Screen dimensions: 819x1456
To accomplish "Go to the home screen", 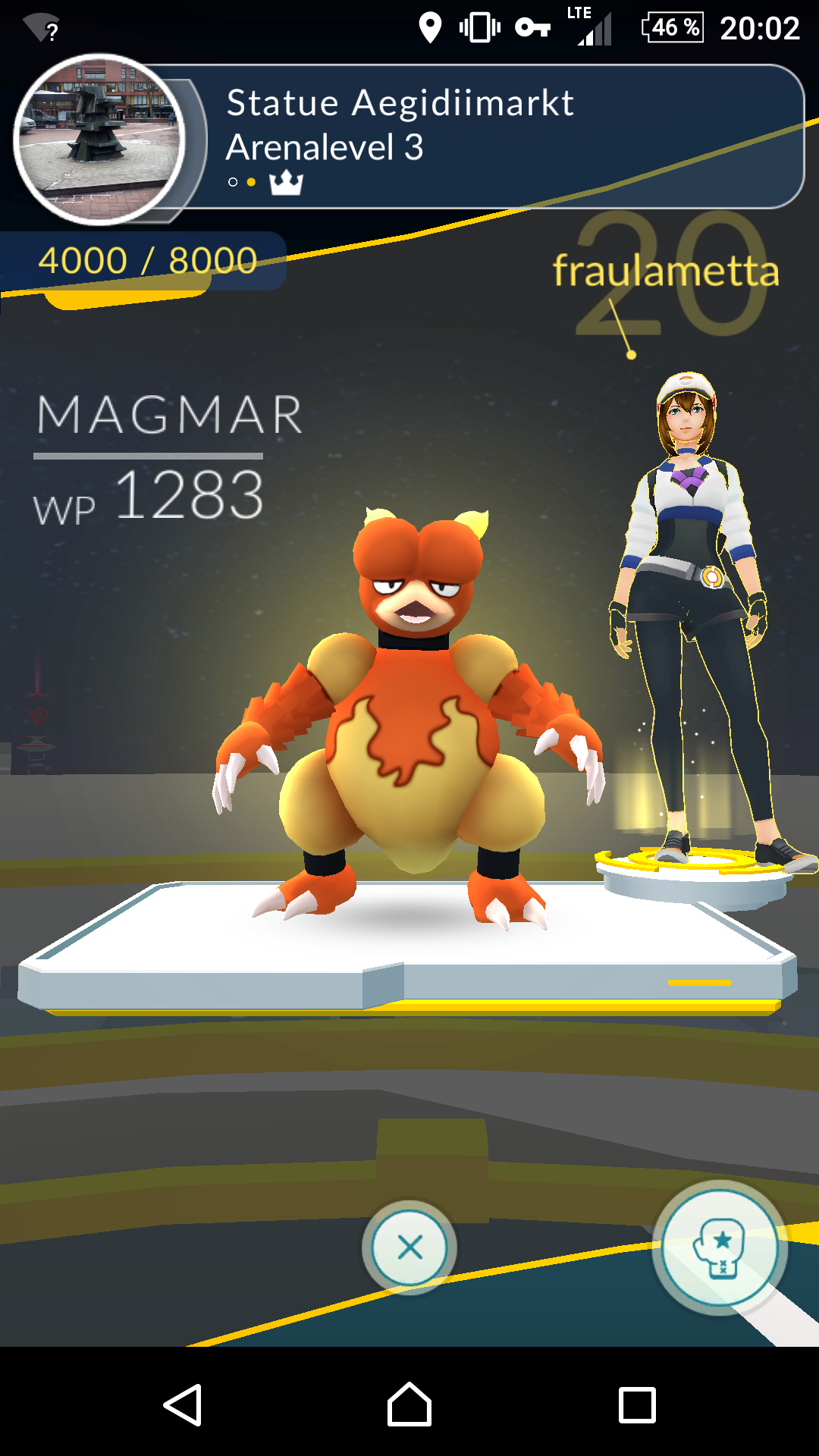I will (x=409, y=1405).
